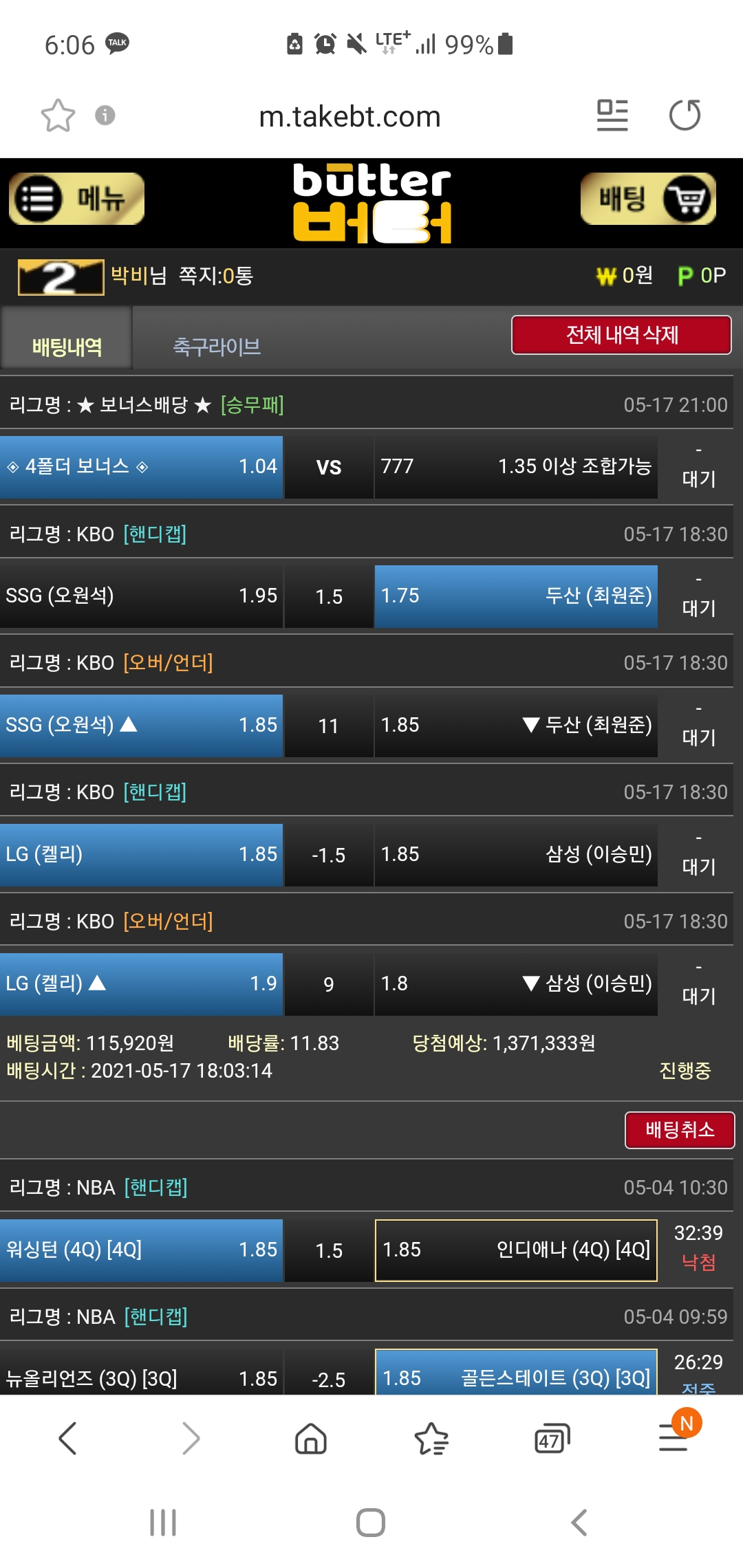Viewport: 743px width, 1568px height.
Task: Go back to previous page in browser
Action: (67, 1439)
